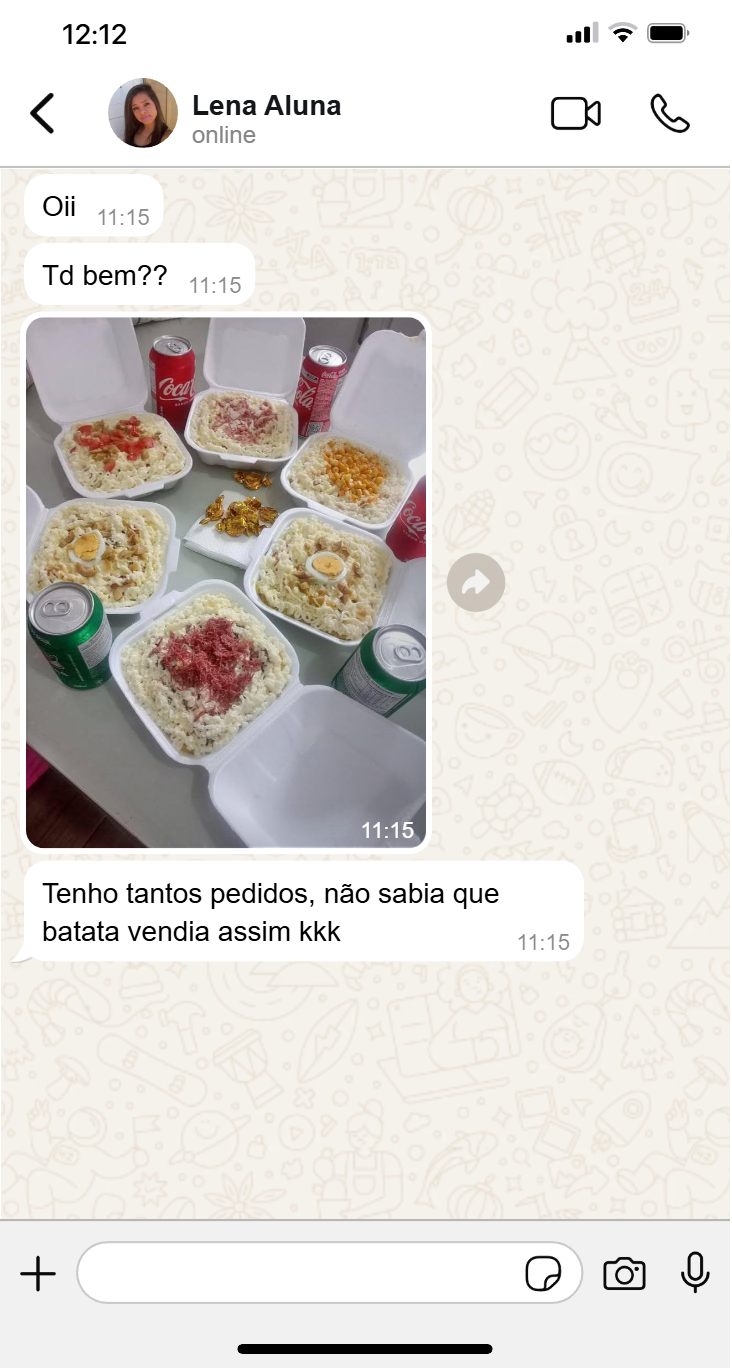
Task: Record a voice message with the microphone
Action: [x=695, y=1274]
